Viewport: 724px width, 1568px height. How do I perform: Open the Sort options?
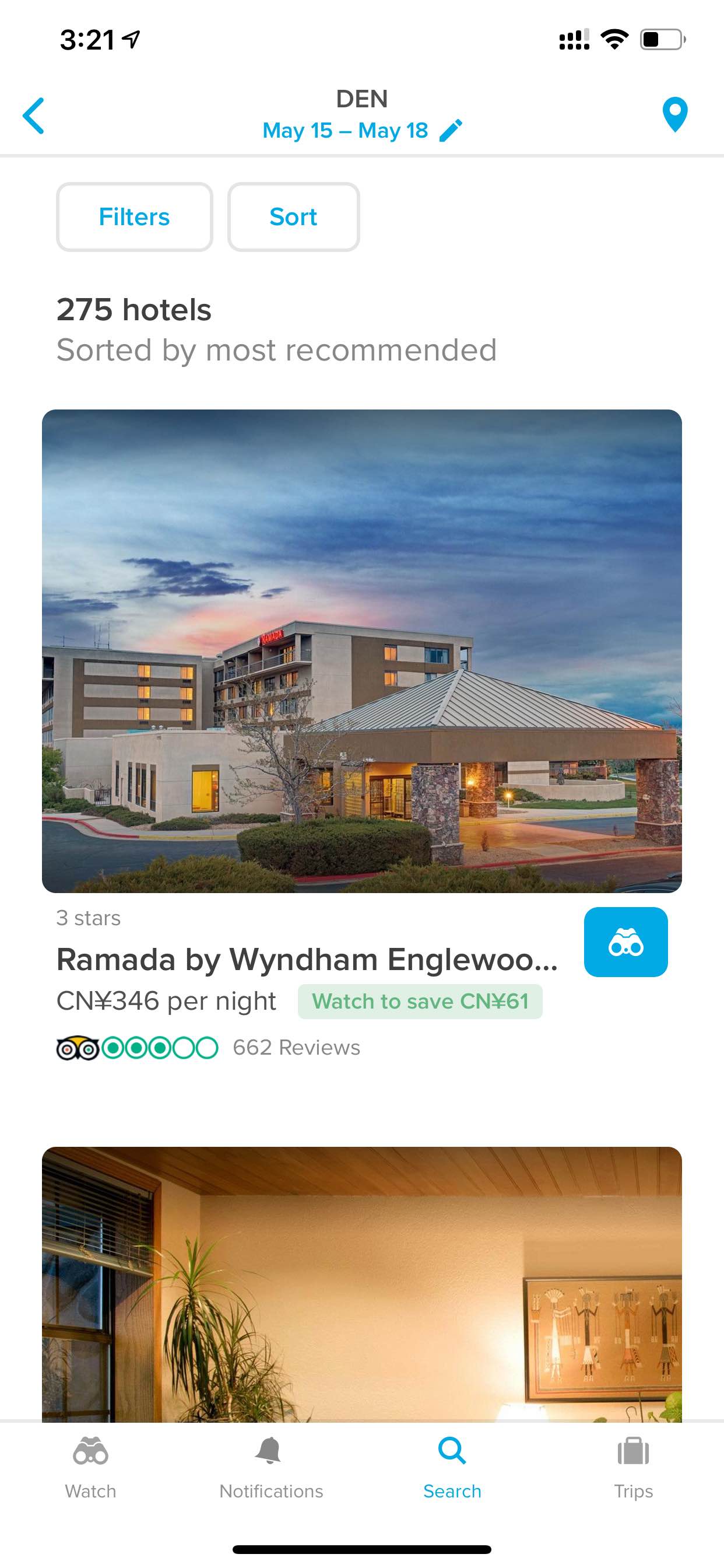tap(293, 216)
